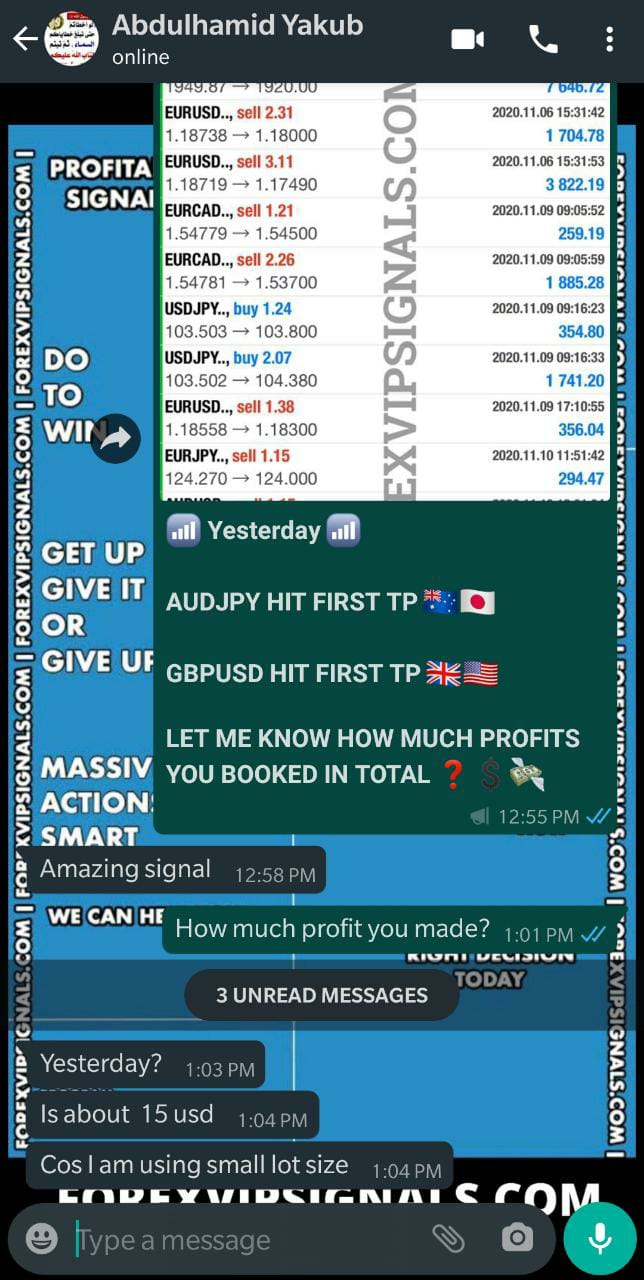Open the camera from the message bar
Viewport: 644px width, 1280px height.
[517, 1238]
